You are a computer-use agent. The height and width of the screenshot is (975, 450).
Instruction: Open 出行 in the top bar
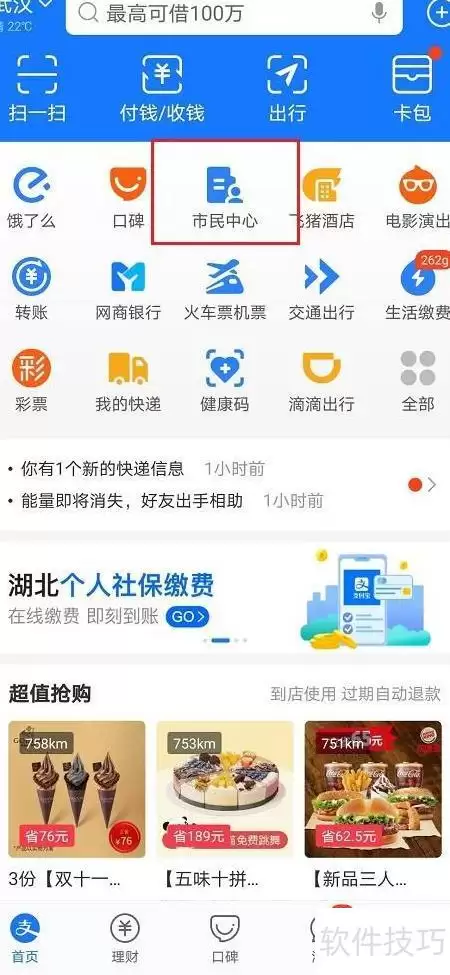(287, 88)
